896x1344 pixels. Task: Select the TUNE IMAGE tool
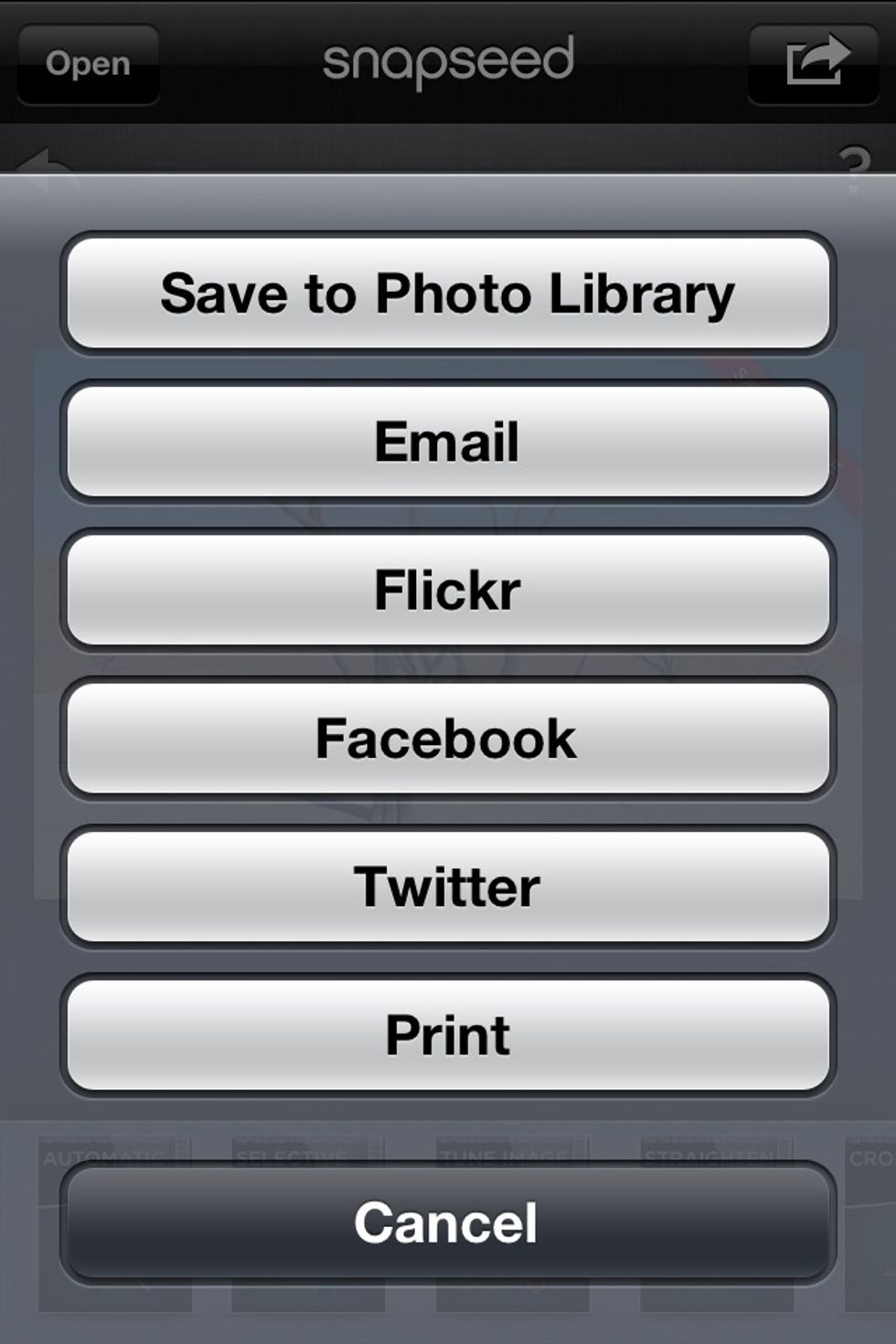(x=503, y=1156)
